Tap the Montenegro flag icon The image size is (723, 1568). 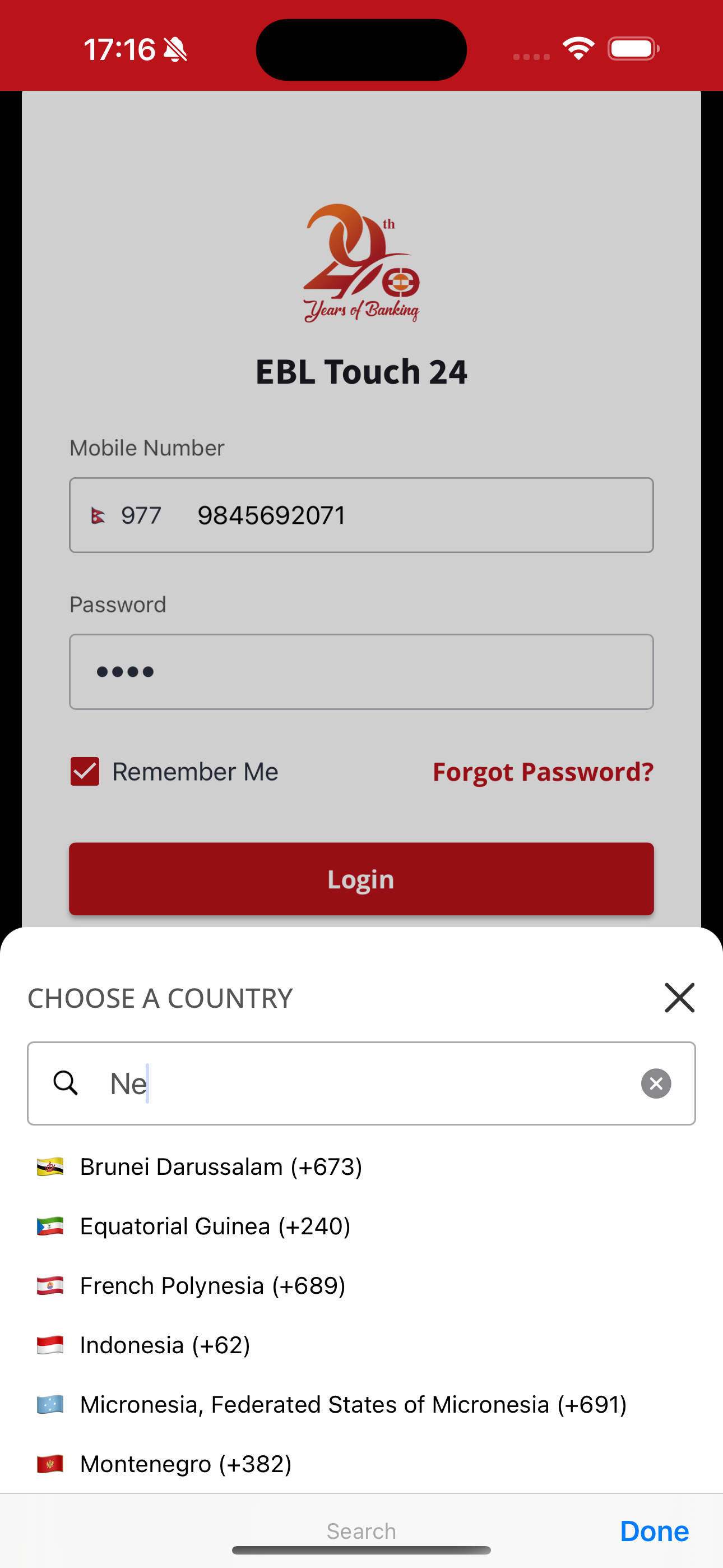(x=50, y=1464)
